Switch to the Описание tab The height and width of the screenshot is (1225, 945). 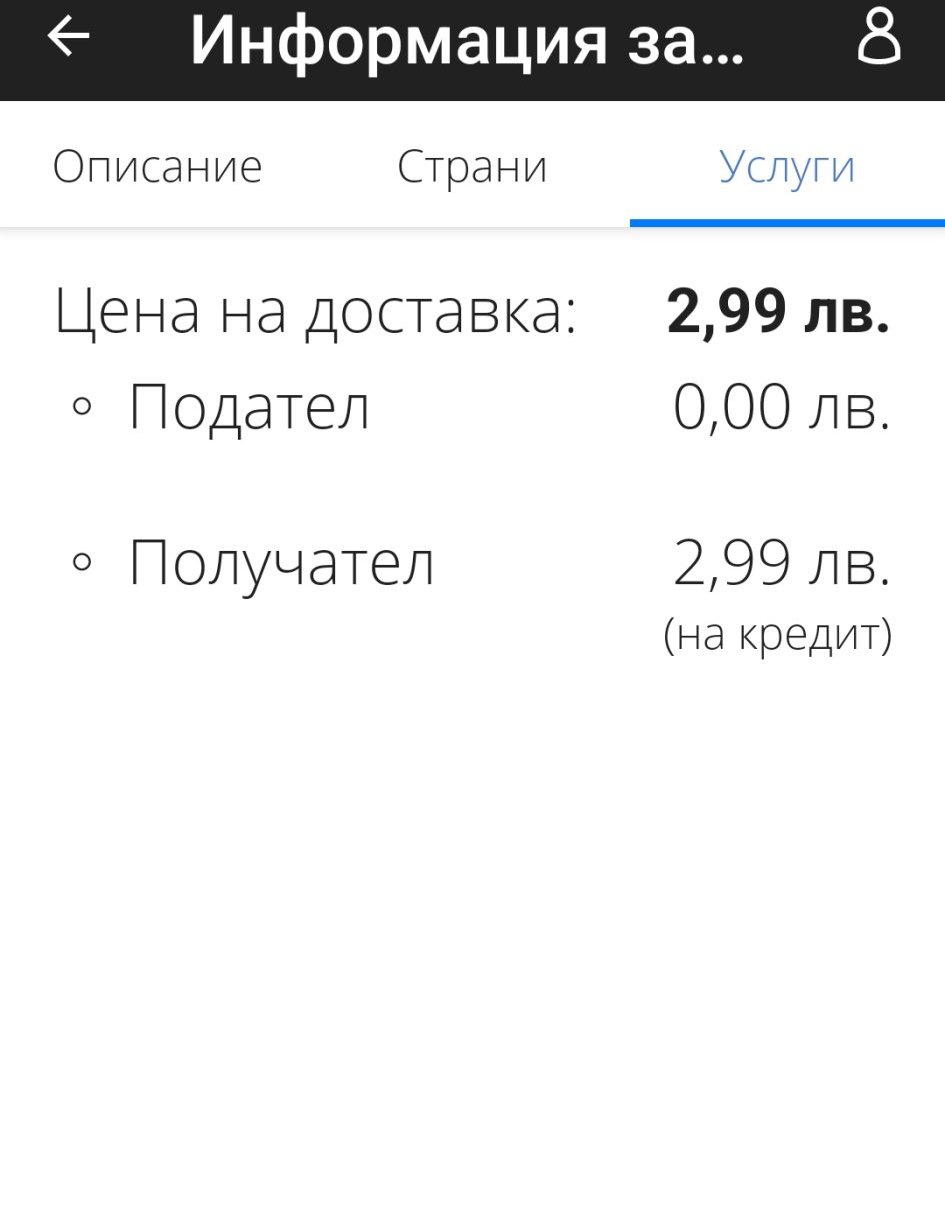[x=157, y=167]
